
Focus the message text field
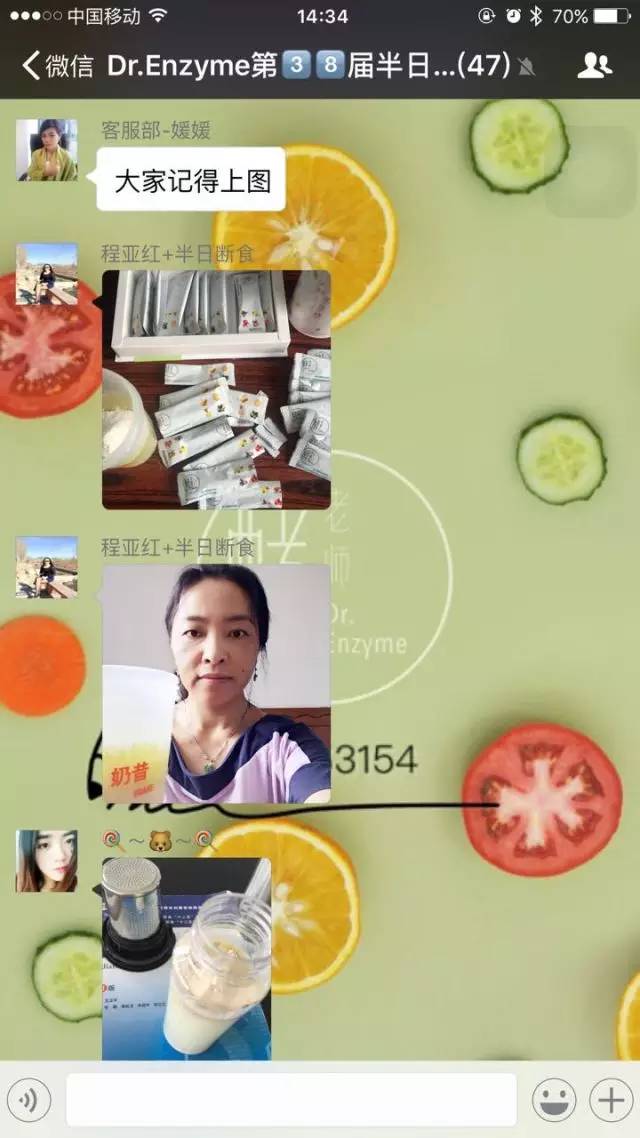pyautogui.click(x=291, y=1101)
